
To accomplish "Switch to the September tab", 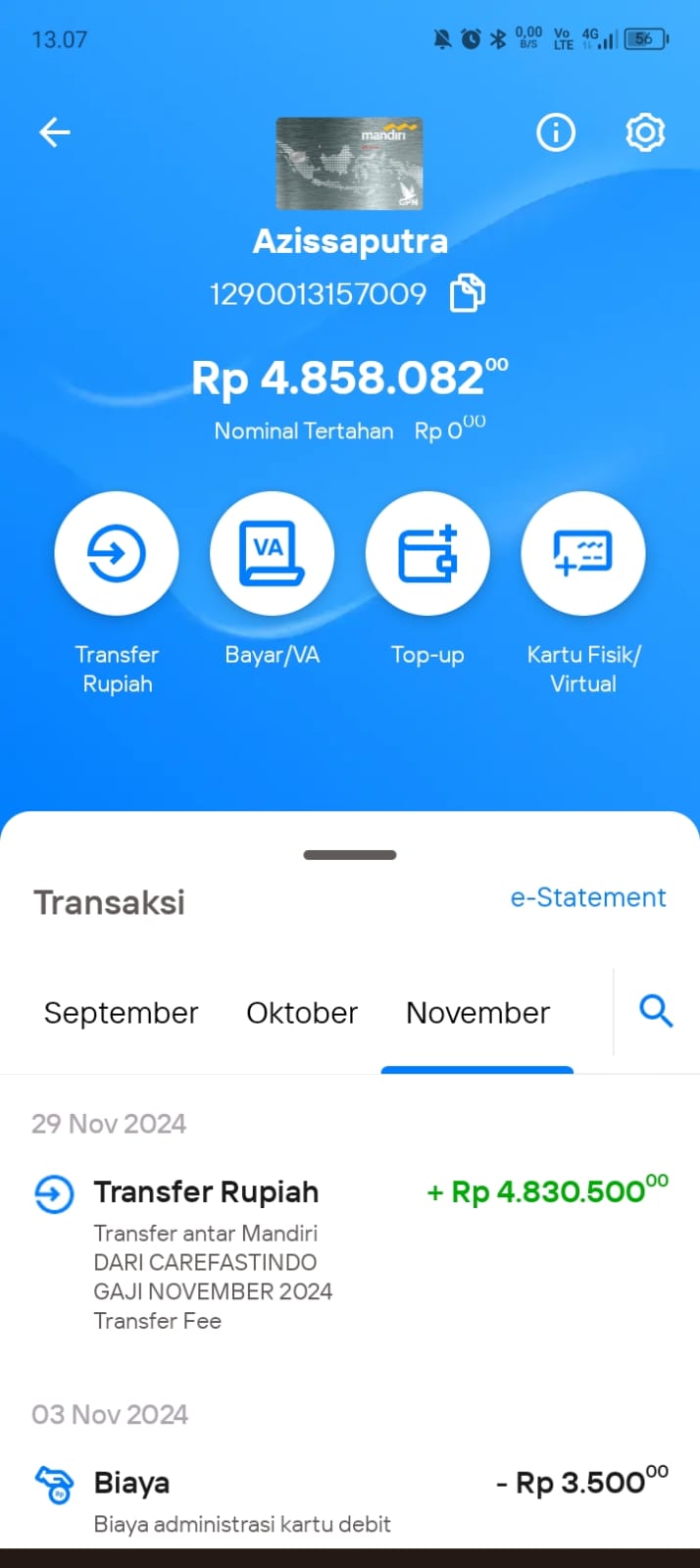I will tap(122, 1013).
